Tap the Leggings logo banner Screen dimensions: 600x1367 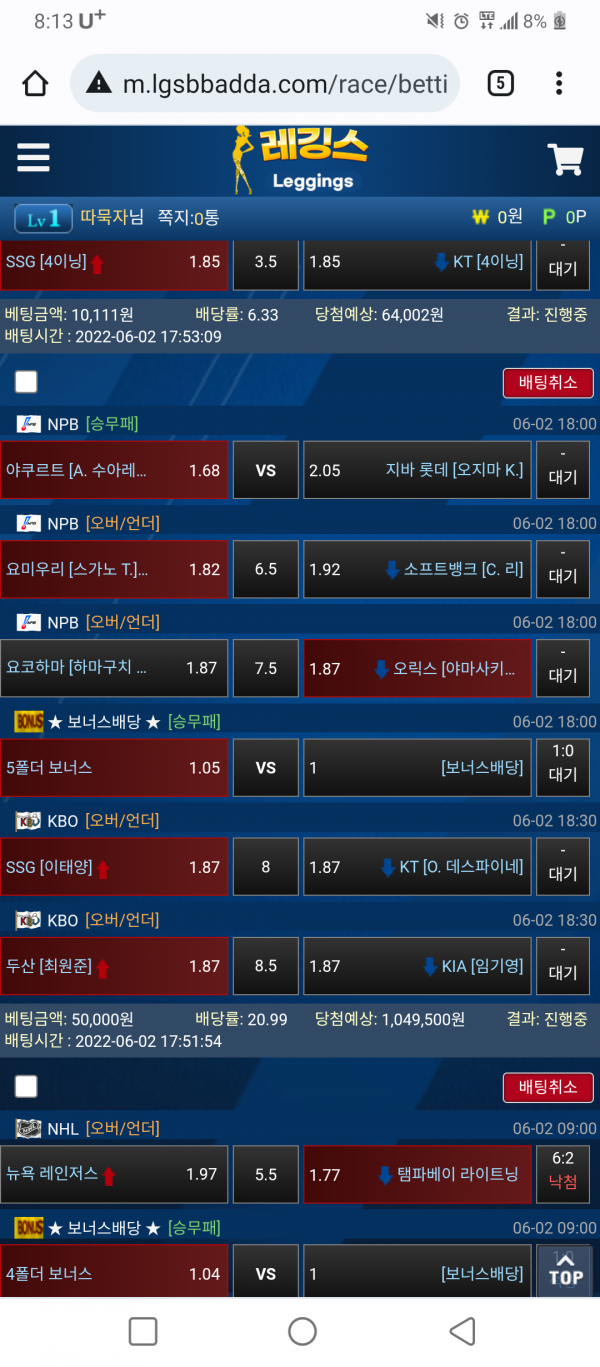(x=300, y=159)
